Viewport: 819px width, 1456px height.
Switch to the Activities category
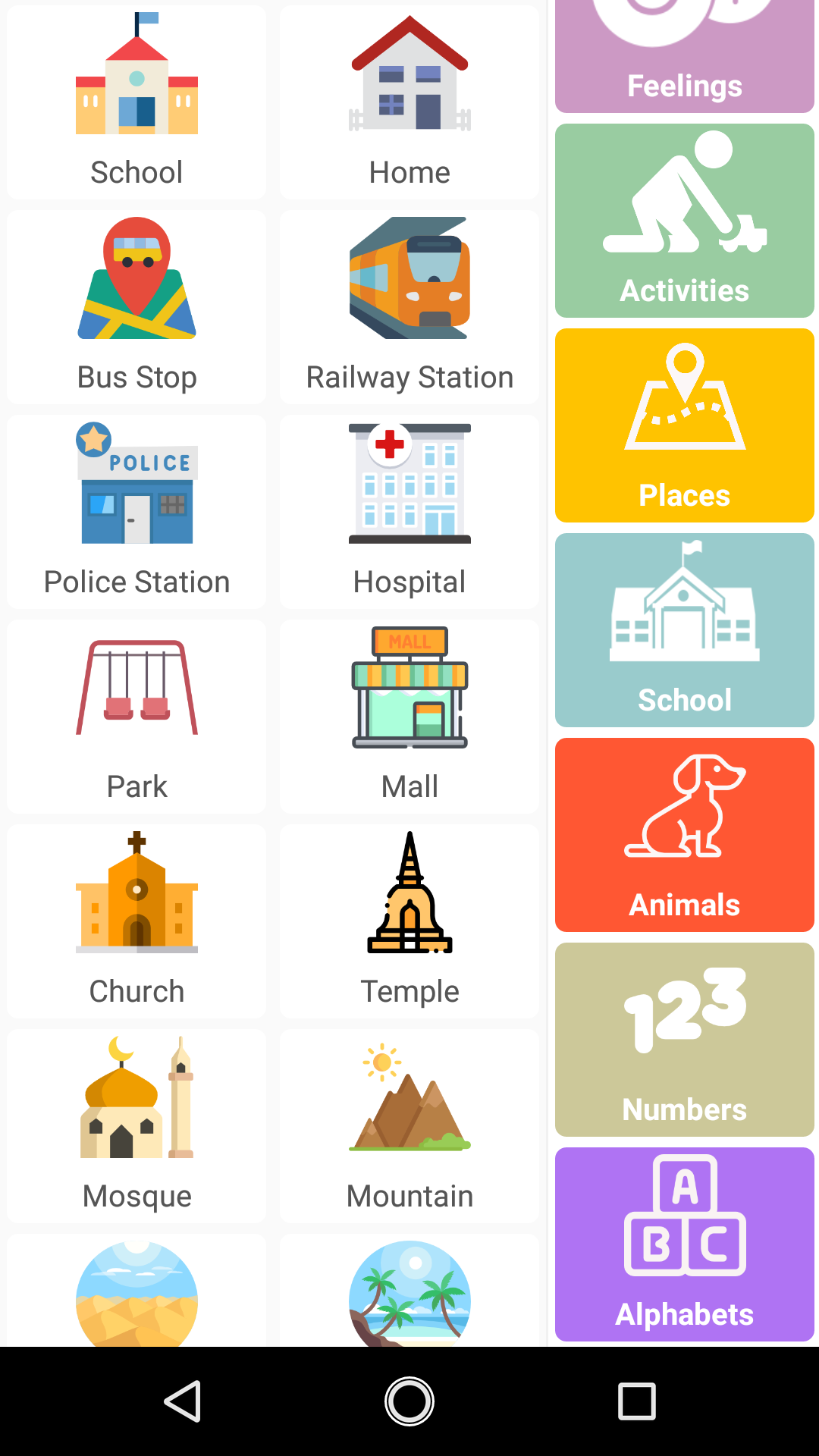click(685, 221)
